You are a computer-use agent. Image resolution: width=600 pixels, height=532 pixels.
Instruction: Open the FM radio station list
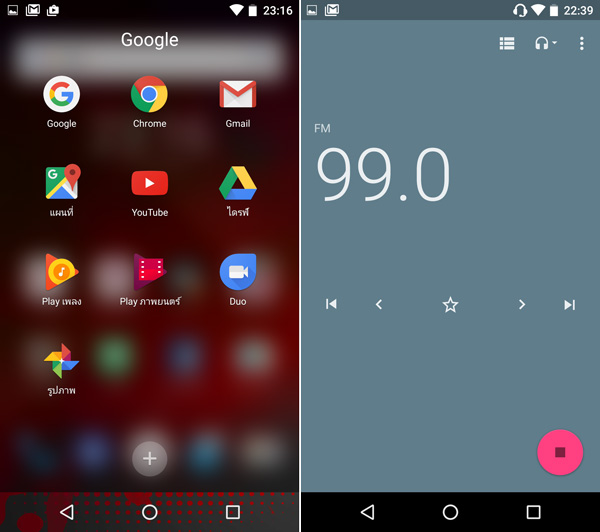[x=507, y=44]
